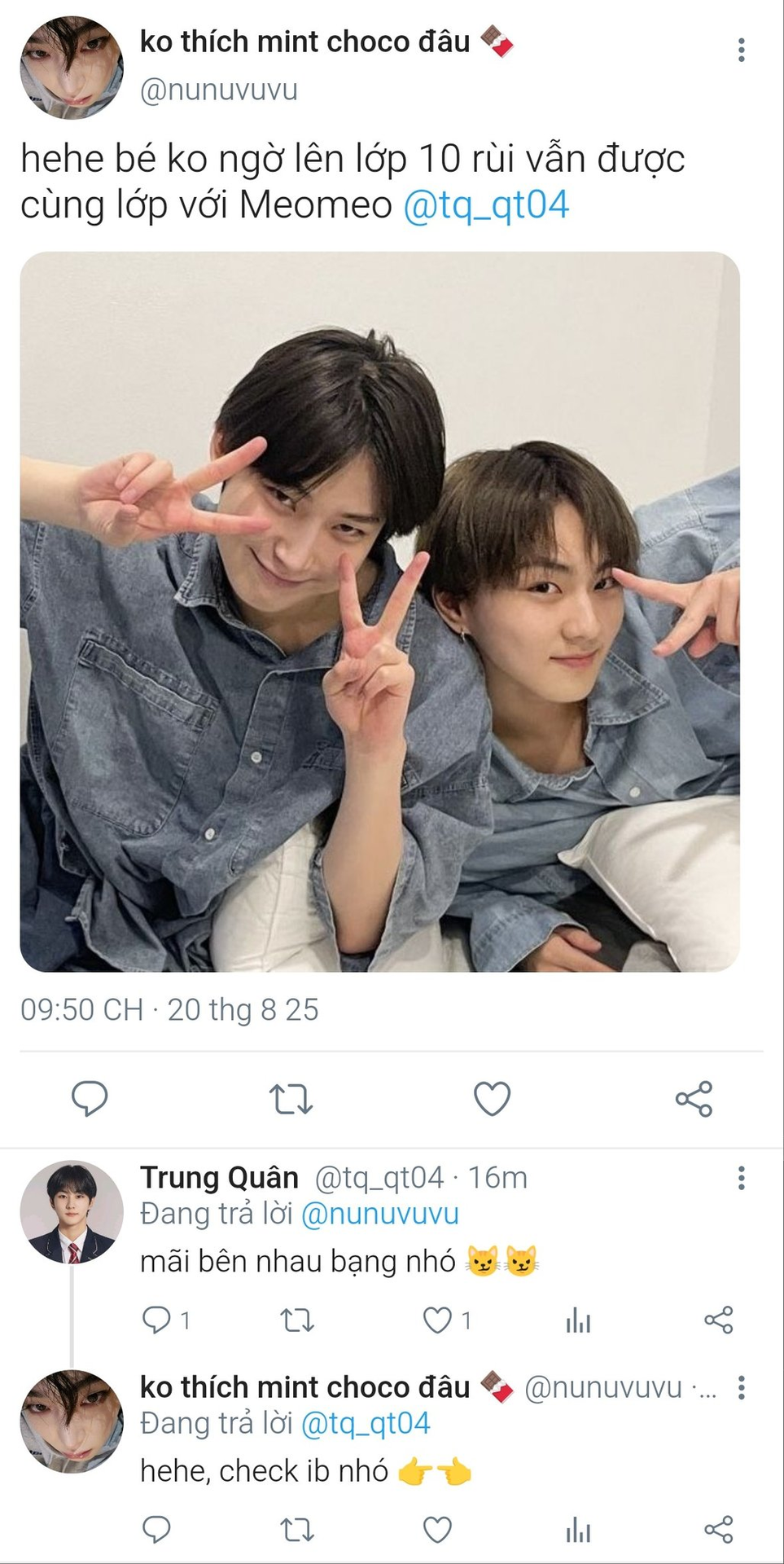Retweet Trung Quân's reply
The height and width of the screenshot is (1564, 784).
pyautogui.click(x=297, y=1320)
